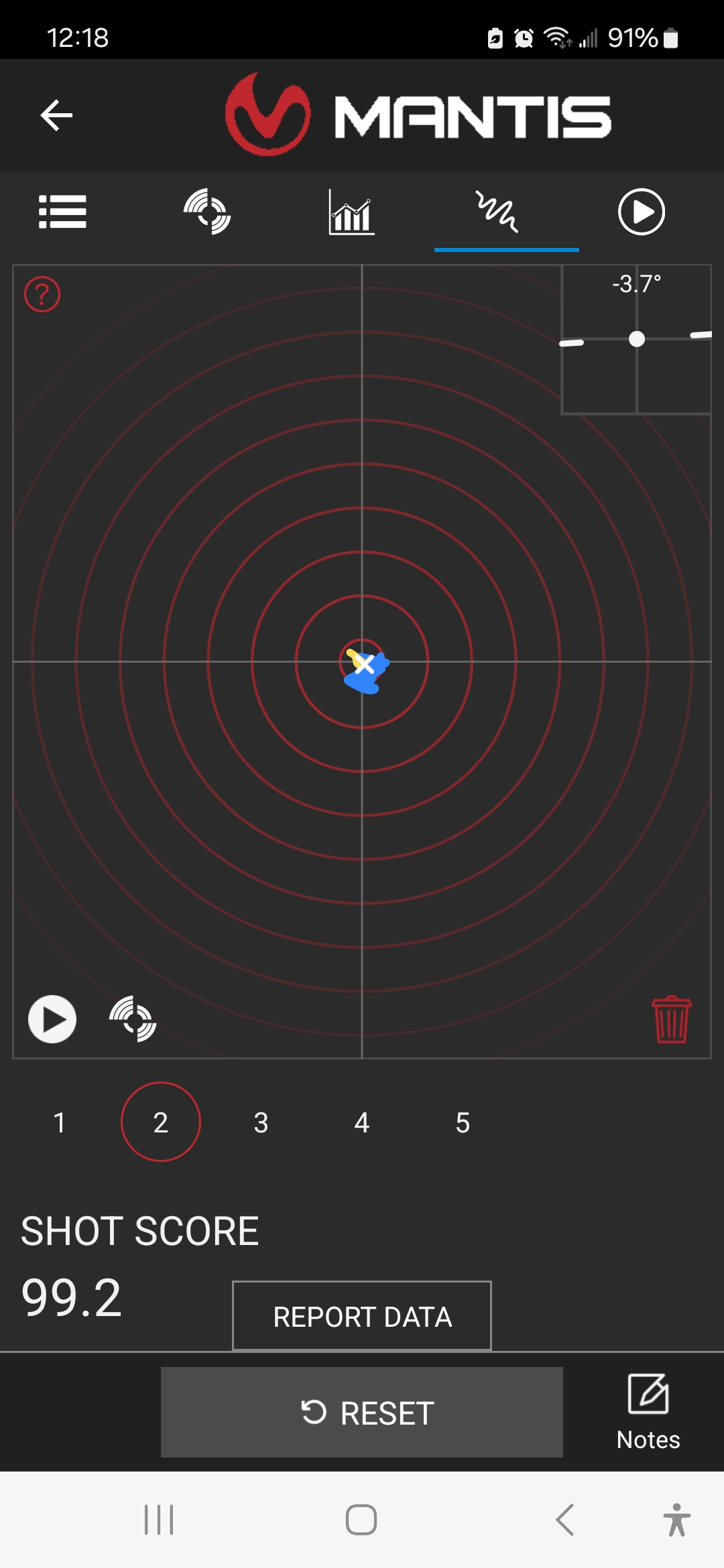This screenshot has width=724, height=1568.
Task: Open the list view tab
Action: pos(62,212)
